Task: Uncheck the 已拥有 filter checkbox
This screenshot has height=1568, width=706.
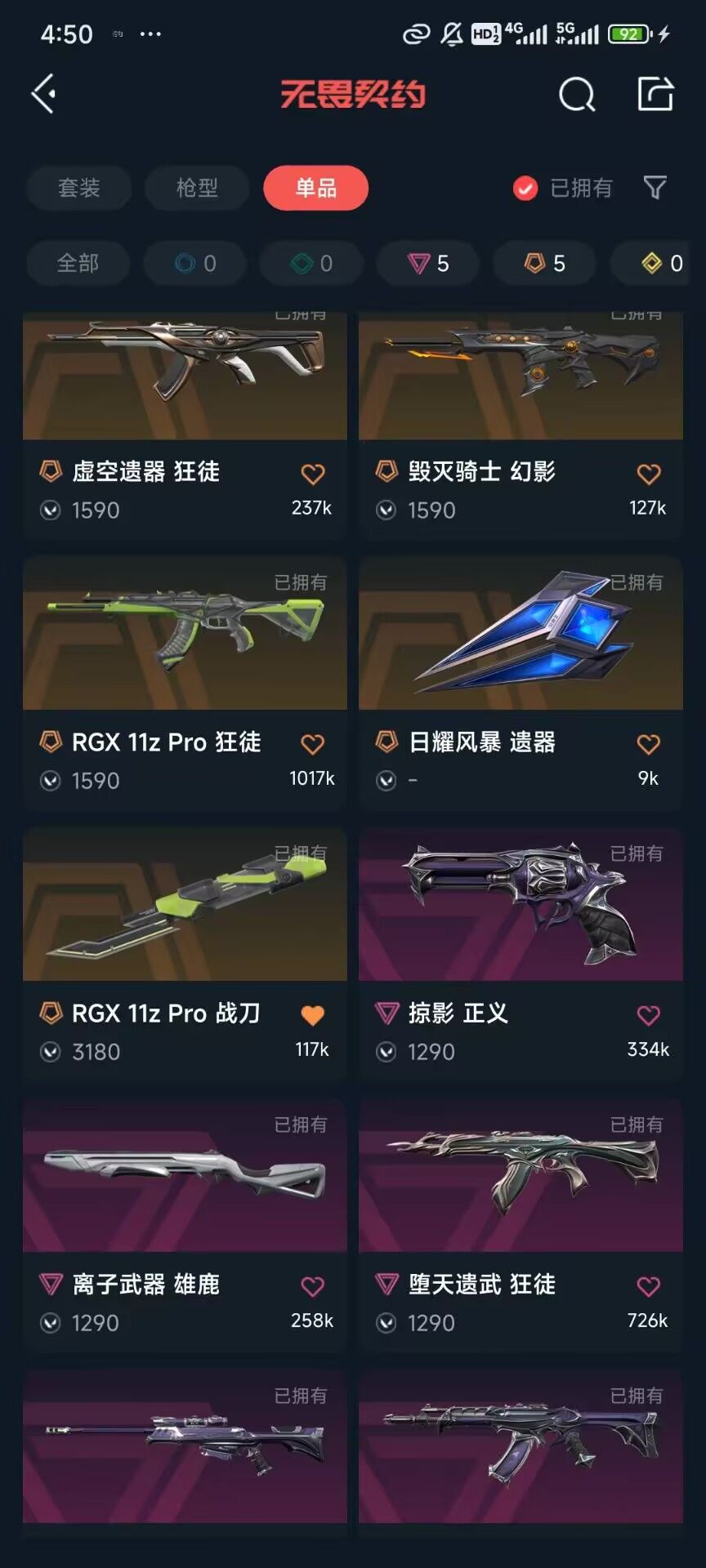Action: point(525,189)
